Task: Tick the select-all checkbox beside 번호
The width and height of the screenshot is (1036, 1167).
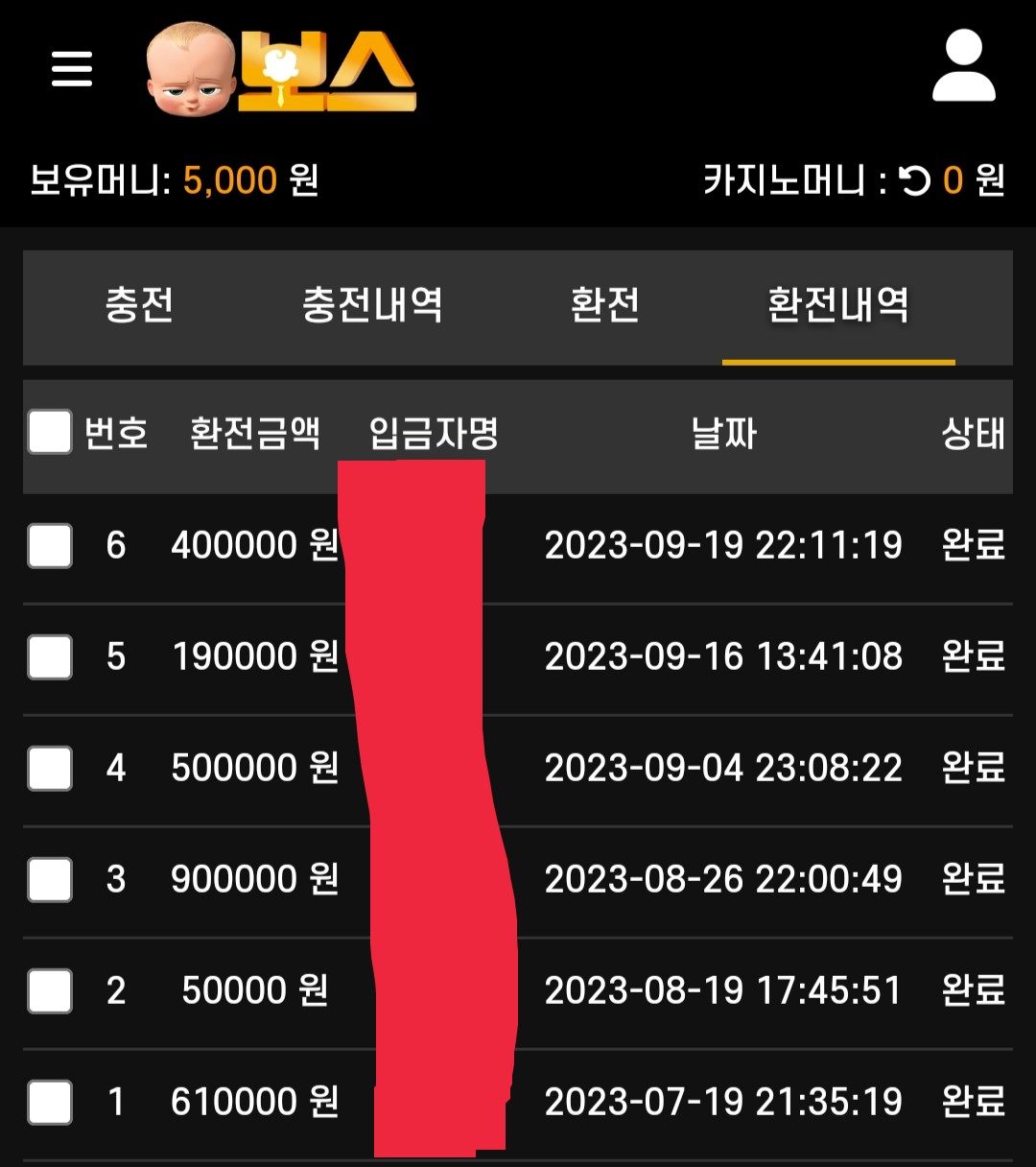Action: (50, 432)
